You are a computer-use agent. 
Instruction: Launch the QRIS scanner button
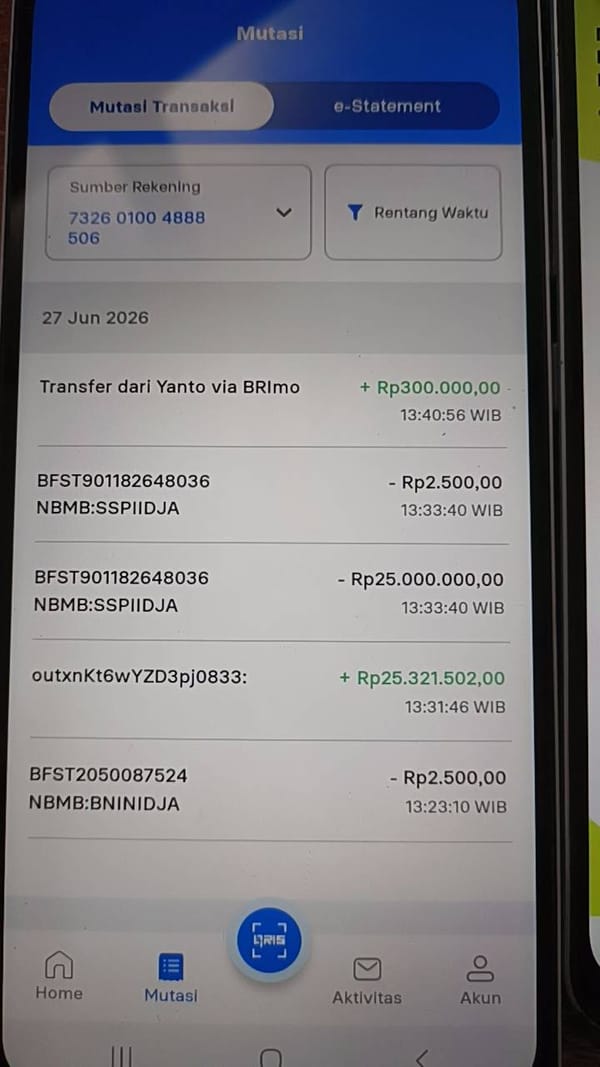point(269,940)
